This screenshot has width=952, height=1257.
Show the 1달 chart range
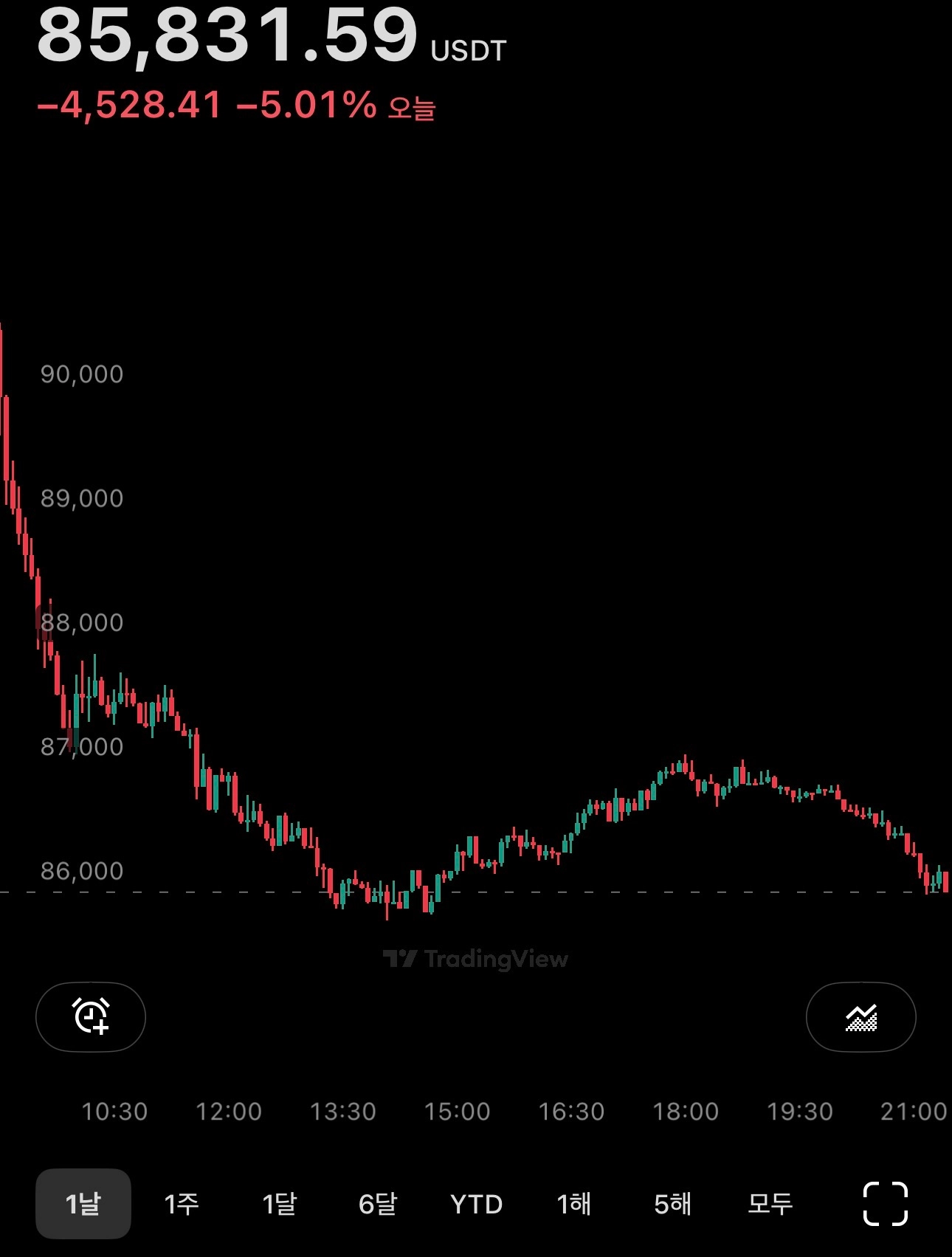click(x=280, y=1204)
